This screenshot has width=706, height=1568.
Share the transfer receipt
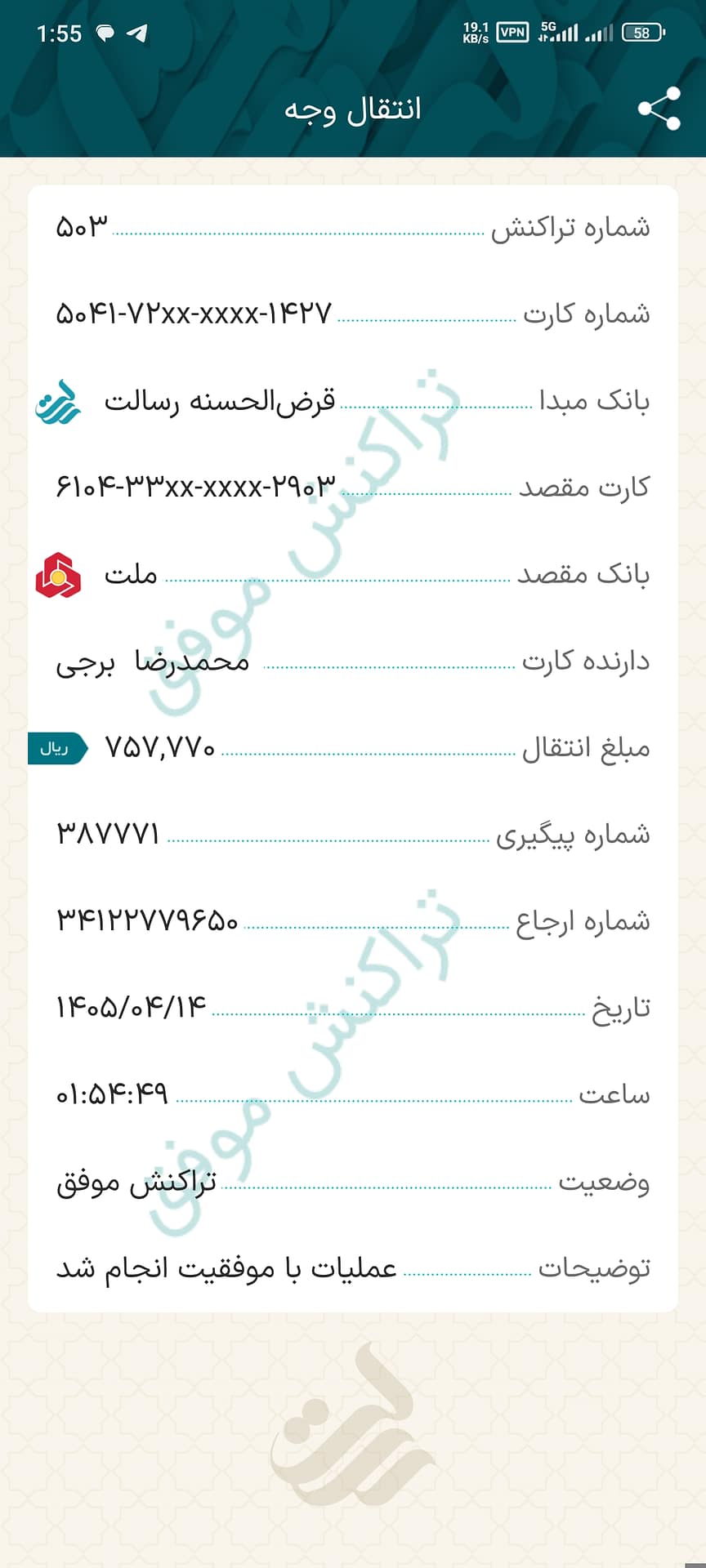tap(659, 109)
